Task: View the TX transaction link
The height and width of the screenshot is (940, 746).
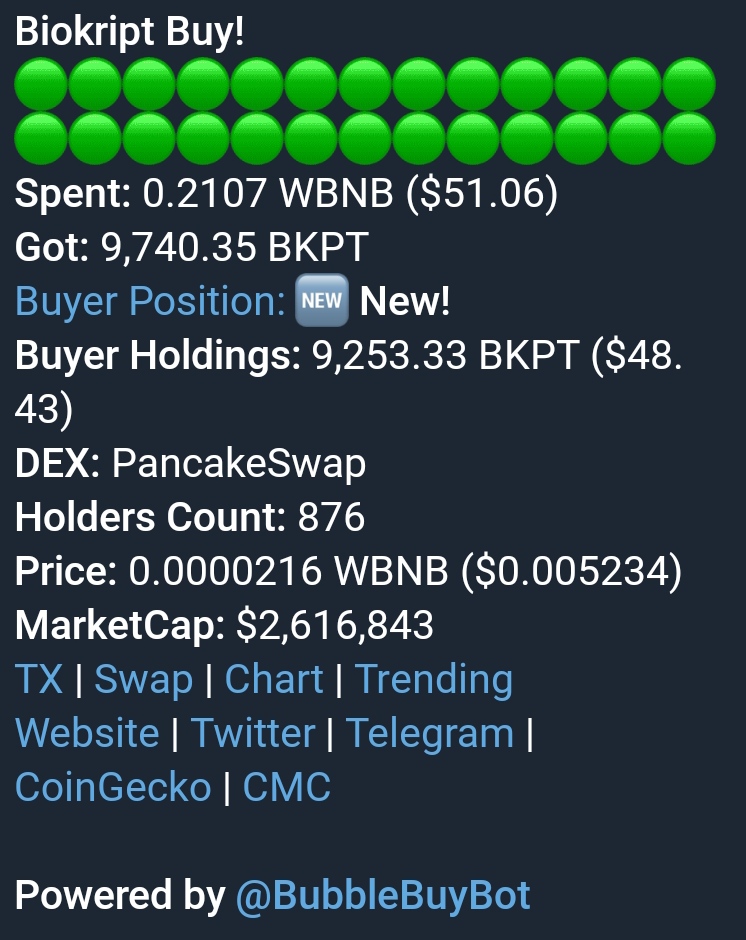Action: [39, 680]
